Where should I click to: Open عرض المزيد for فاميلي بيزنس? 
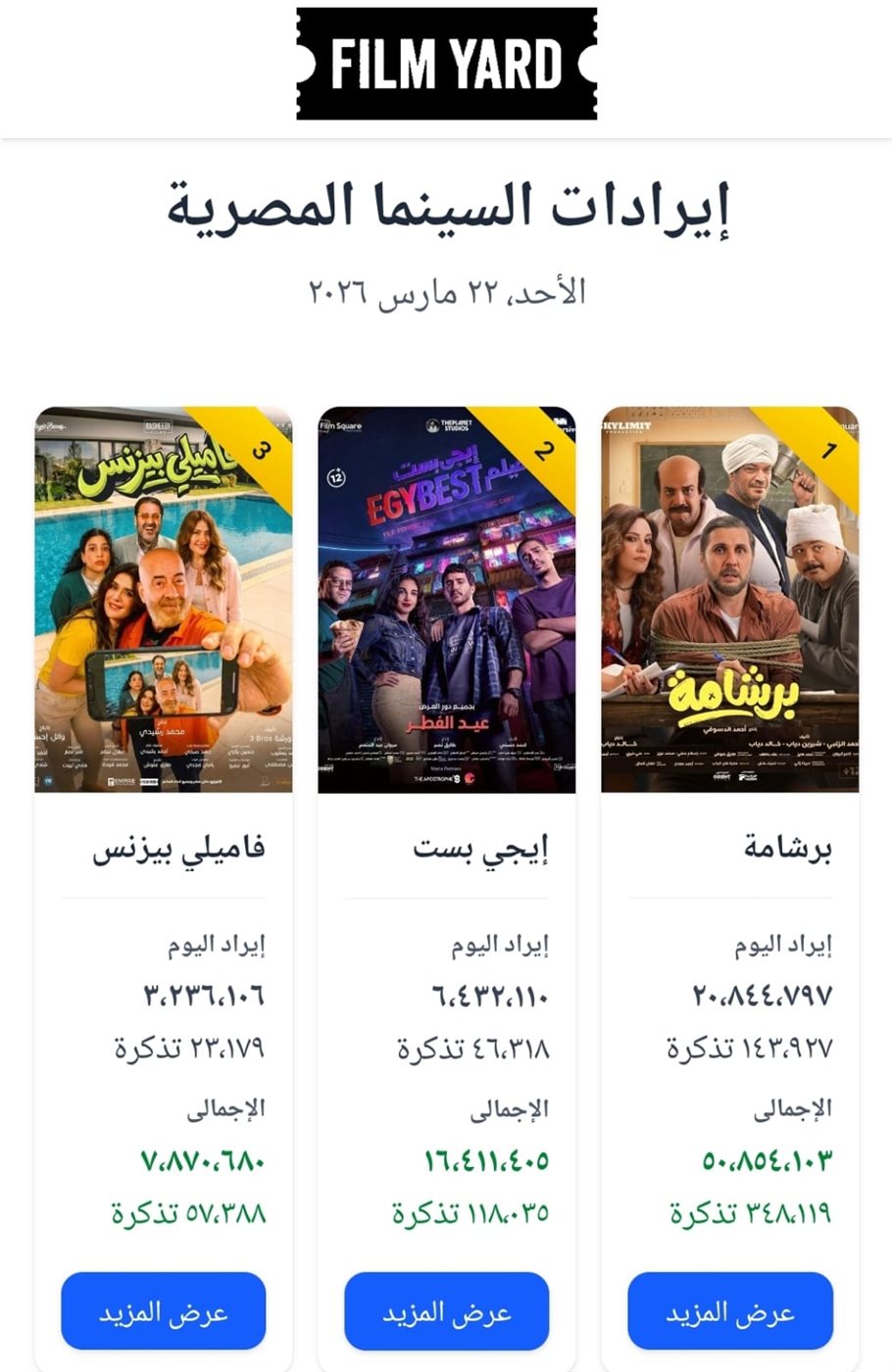point(164,1311)
